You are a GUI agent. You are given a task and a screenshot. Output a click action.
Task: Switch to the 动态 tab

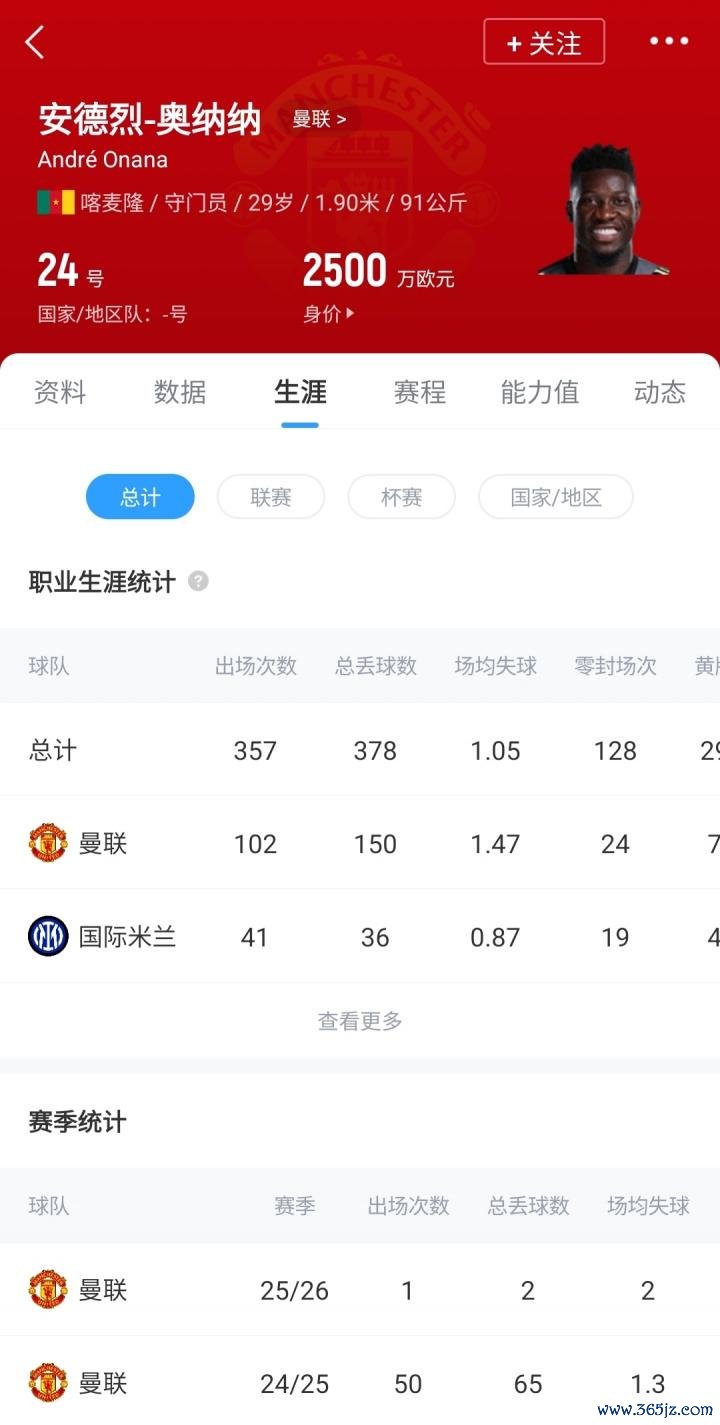(x=660, y=392)
